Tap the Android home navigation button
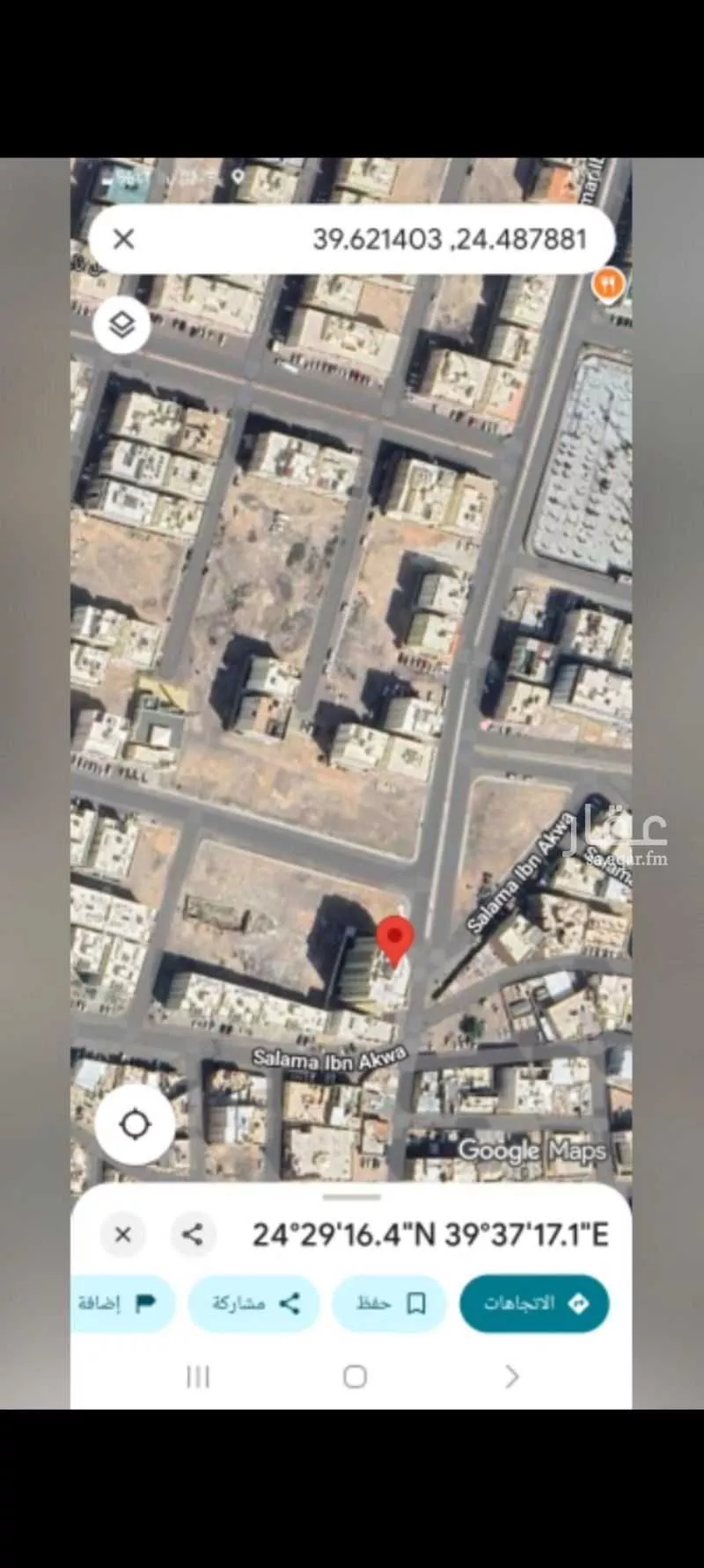The height and width of the screenshot is (1568, 704). (x=354, y=1377)
